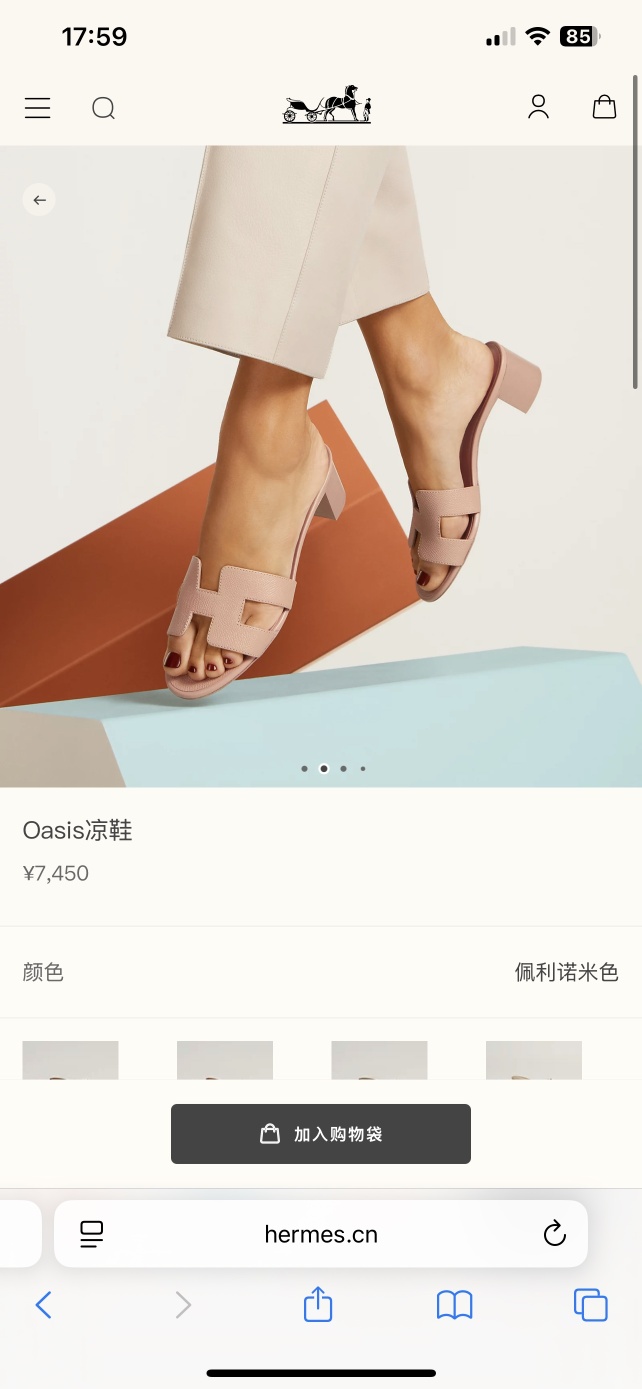Show all open Safari tabs

(590, 1305)
